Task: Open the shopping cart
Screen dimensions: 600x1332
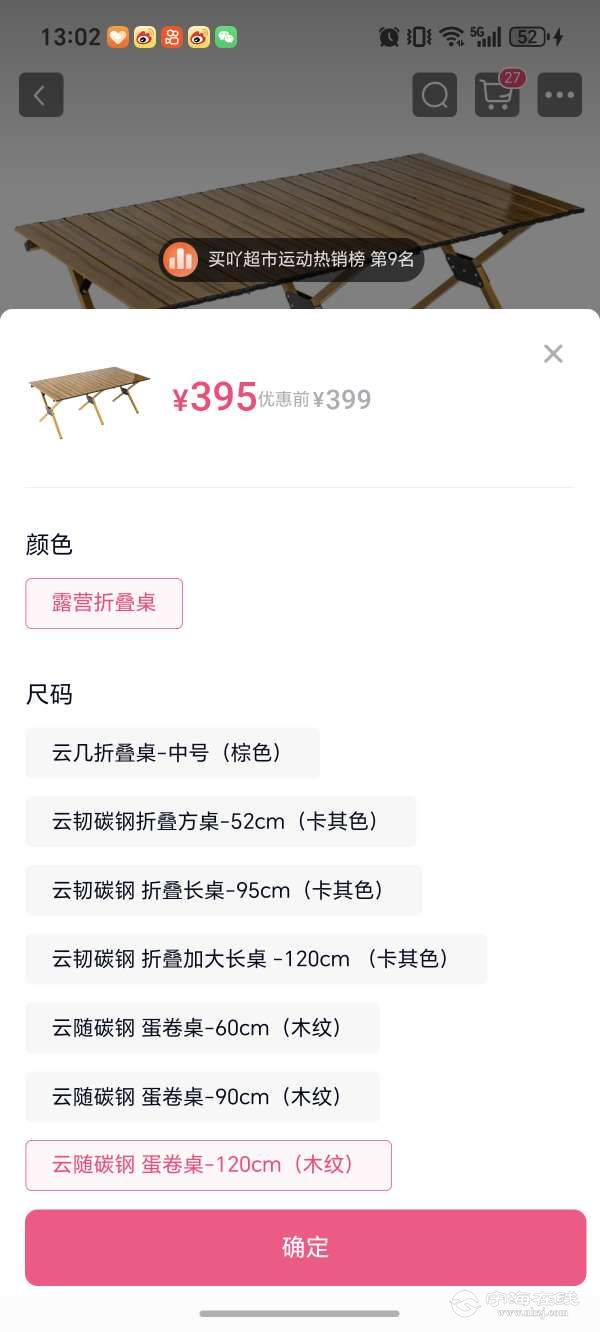Action: (x=497, y=96)
